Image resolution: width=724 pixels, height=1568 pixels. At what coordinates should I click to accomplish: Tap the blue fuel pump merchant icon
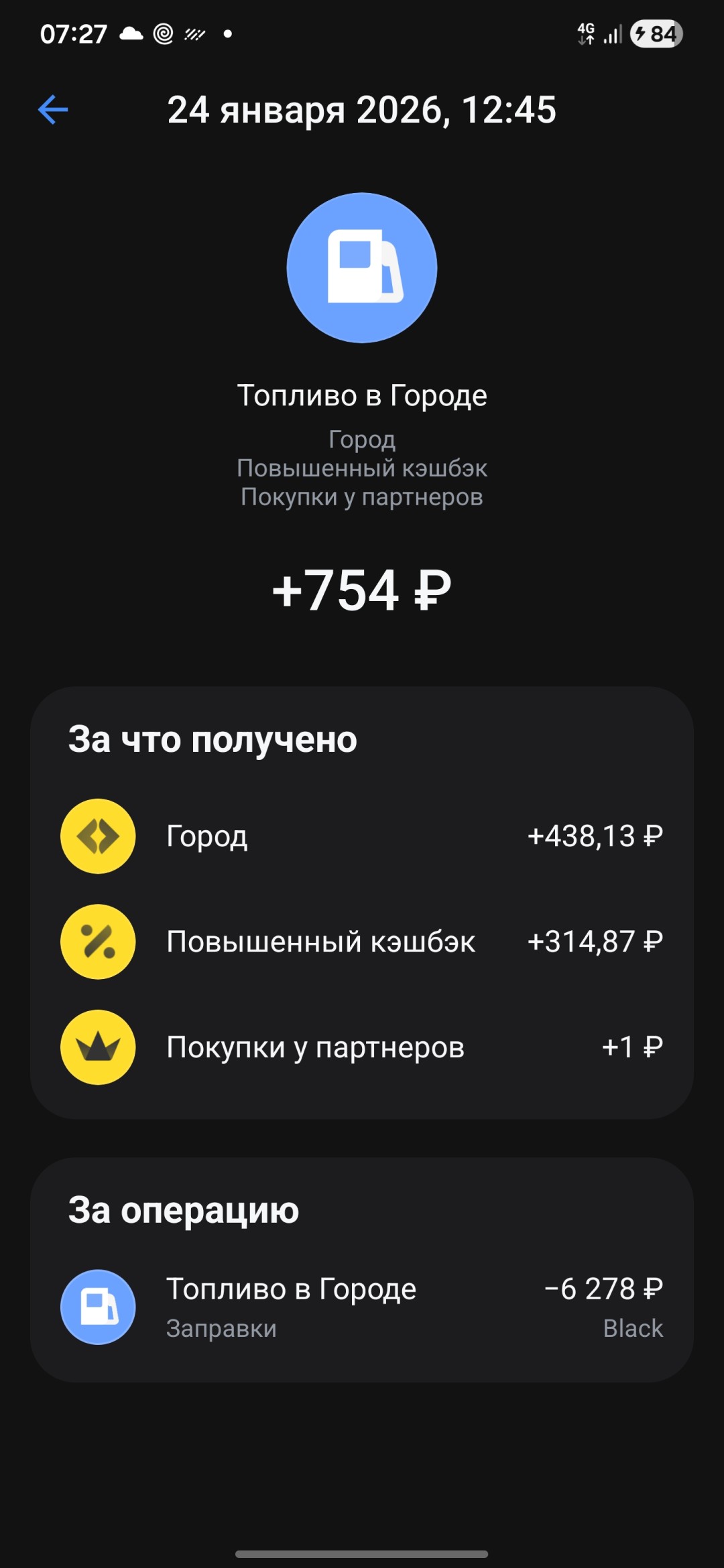tap(362, 267)
